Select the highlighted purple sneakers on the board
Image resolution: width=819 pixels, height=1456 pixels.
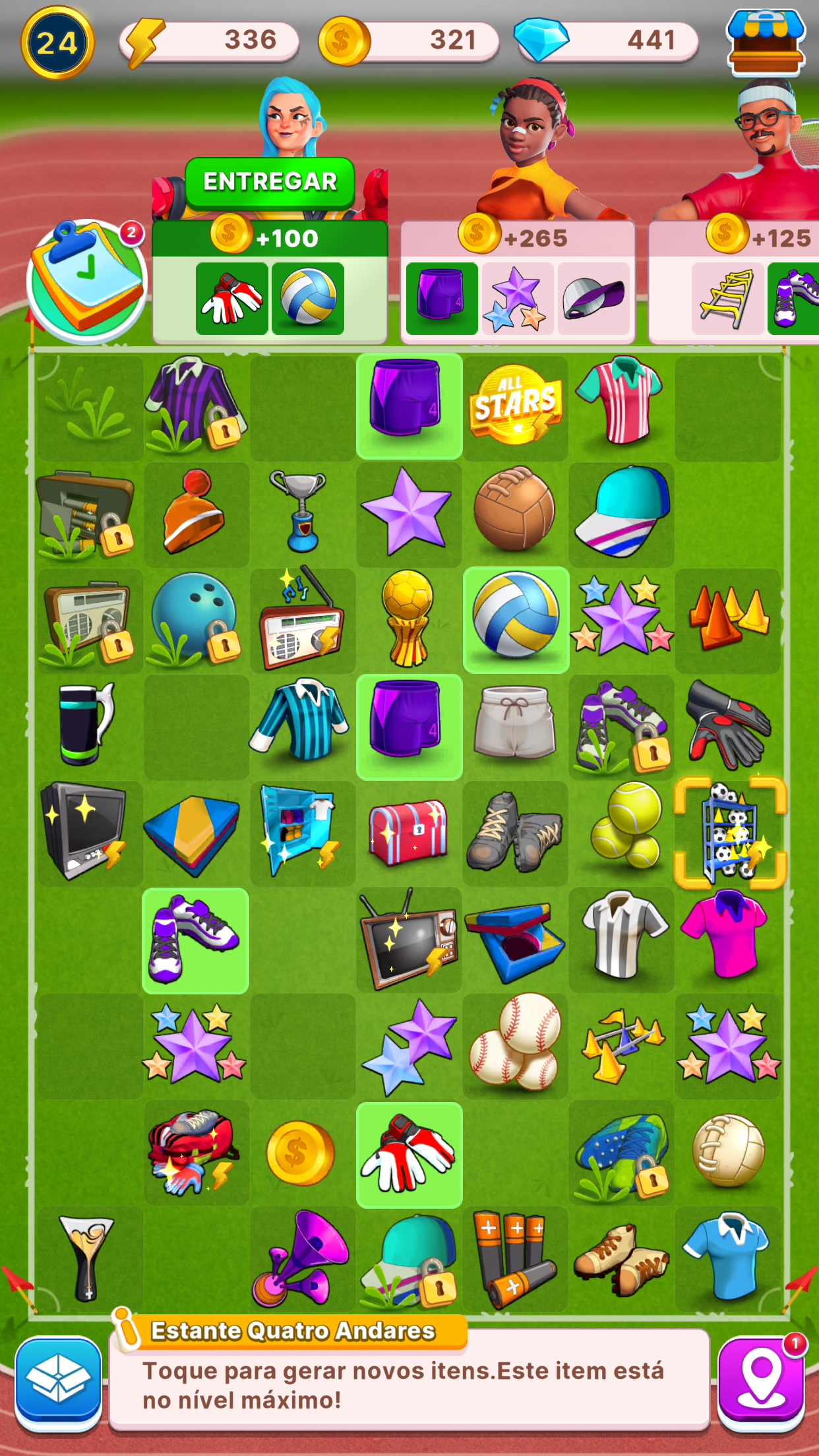(195, 939)
